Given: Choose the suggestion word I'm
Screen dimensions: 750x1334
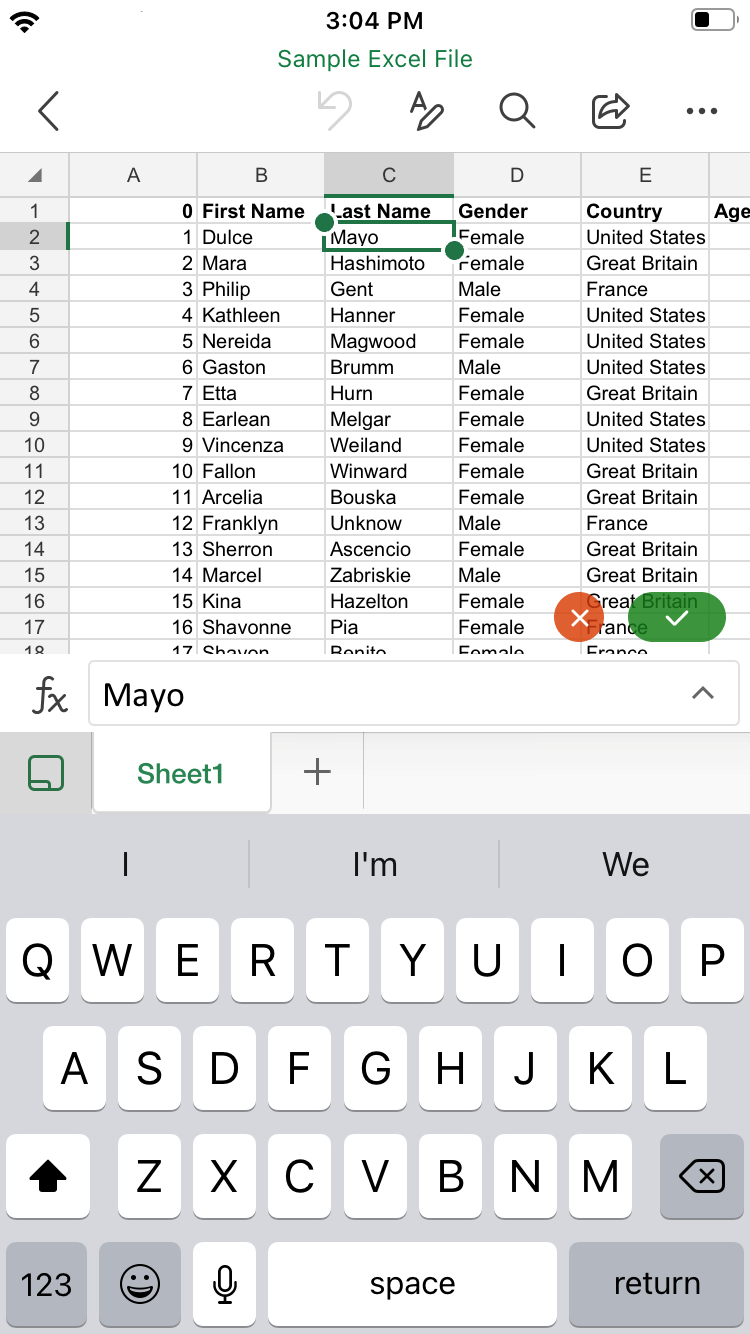Looking at the screenshot, I should pos(373,863).
